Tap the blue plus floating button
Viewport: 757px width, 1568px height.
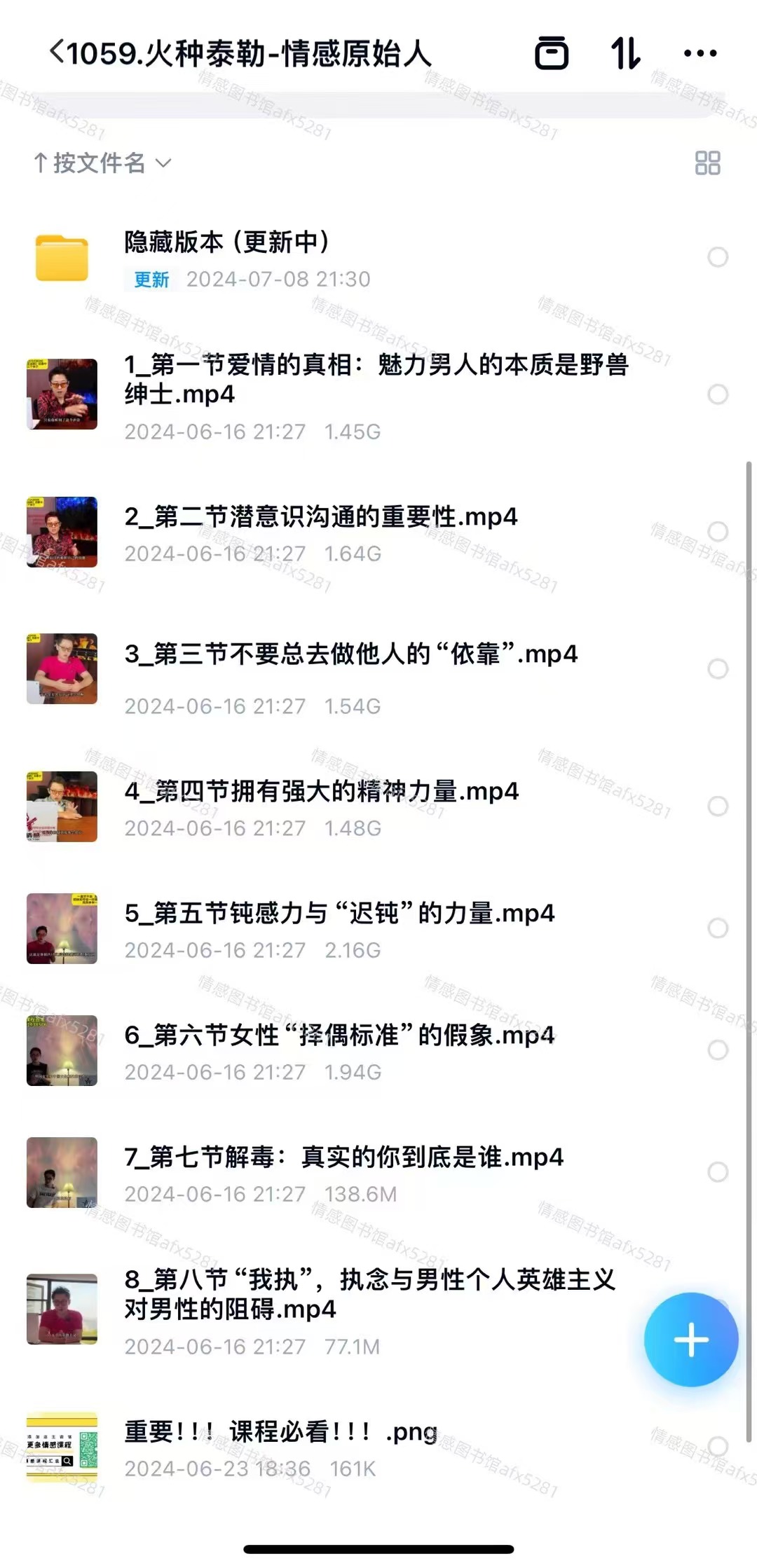coord(691,1339)
